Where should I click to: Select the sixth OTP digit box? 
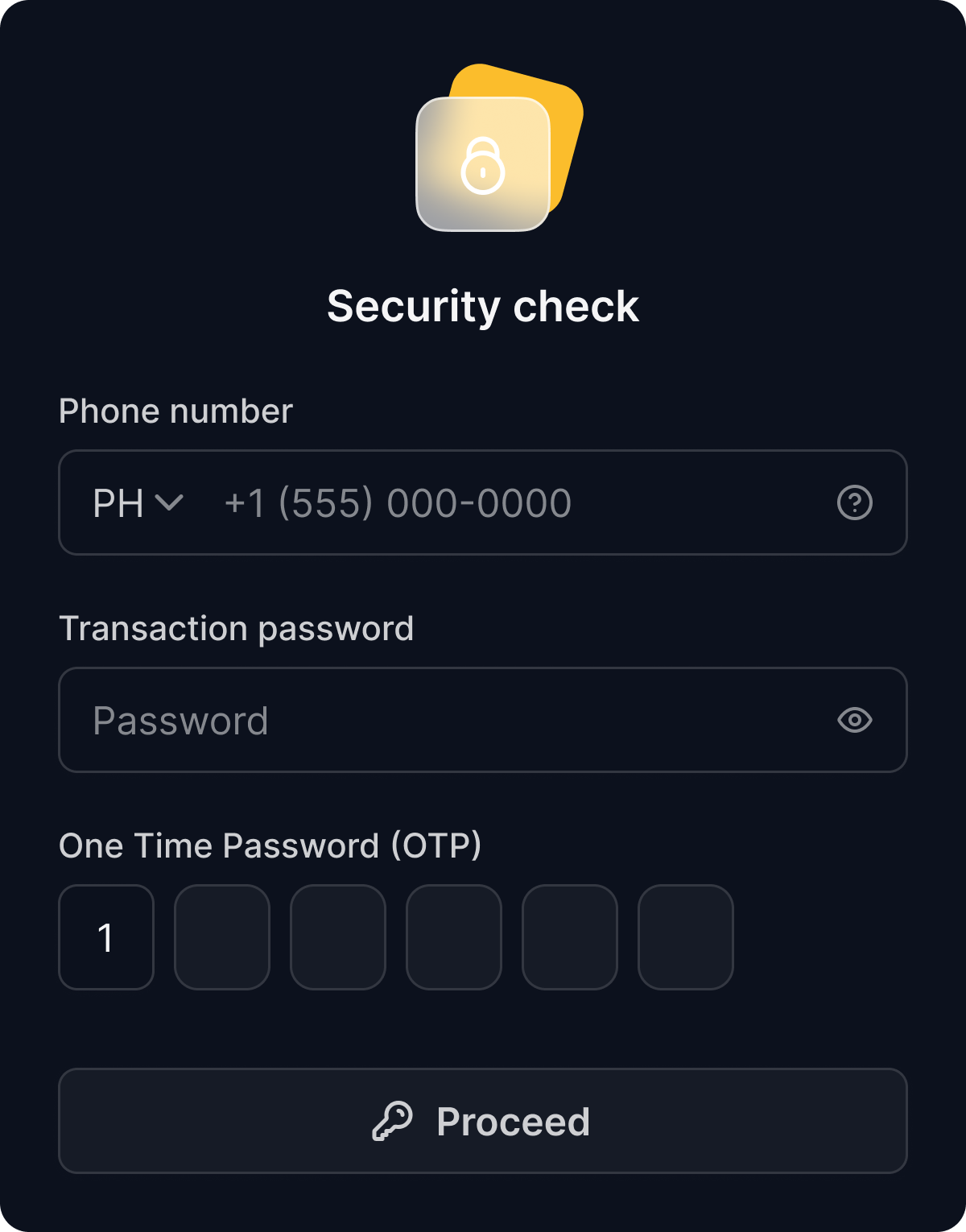tap(686, 937)
